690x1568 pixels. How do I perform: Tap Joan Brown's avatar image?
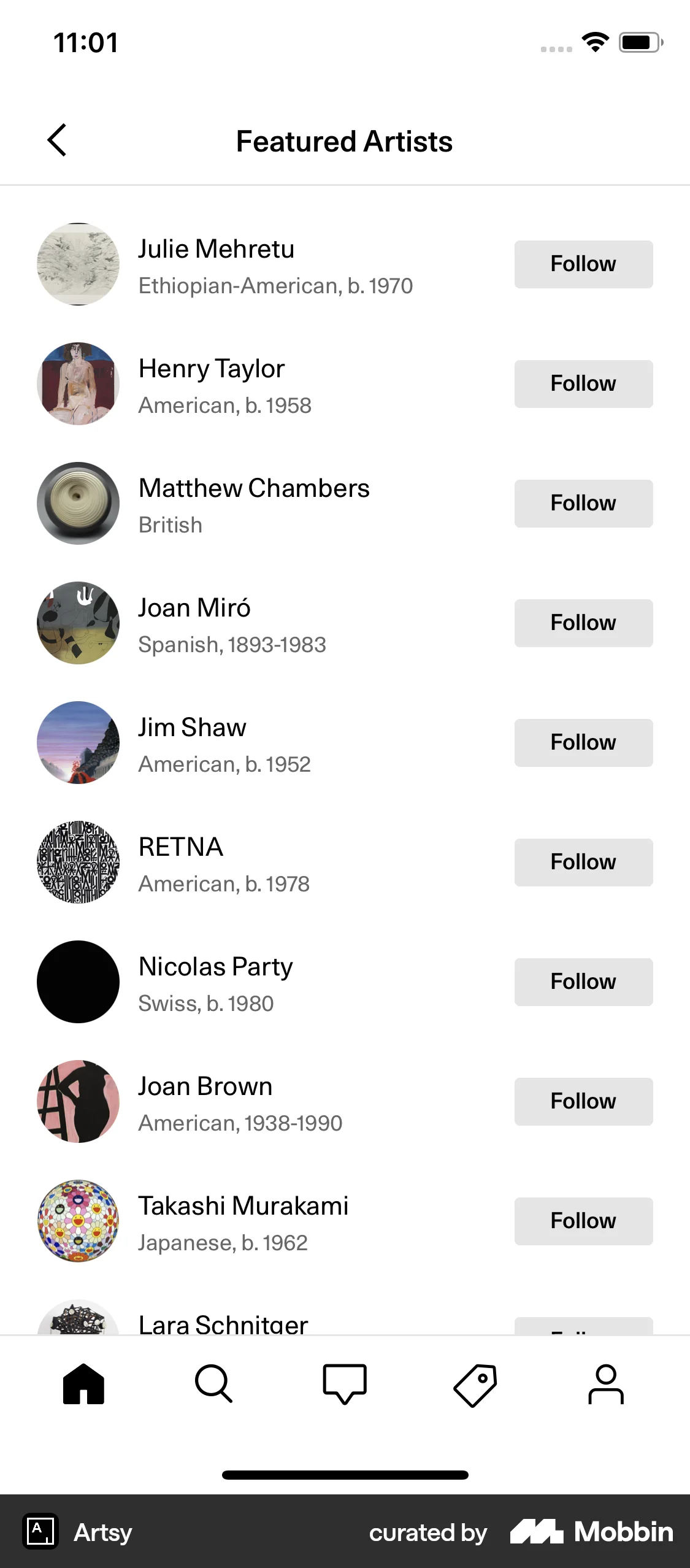tap(78, 1102)
